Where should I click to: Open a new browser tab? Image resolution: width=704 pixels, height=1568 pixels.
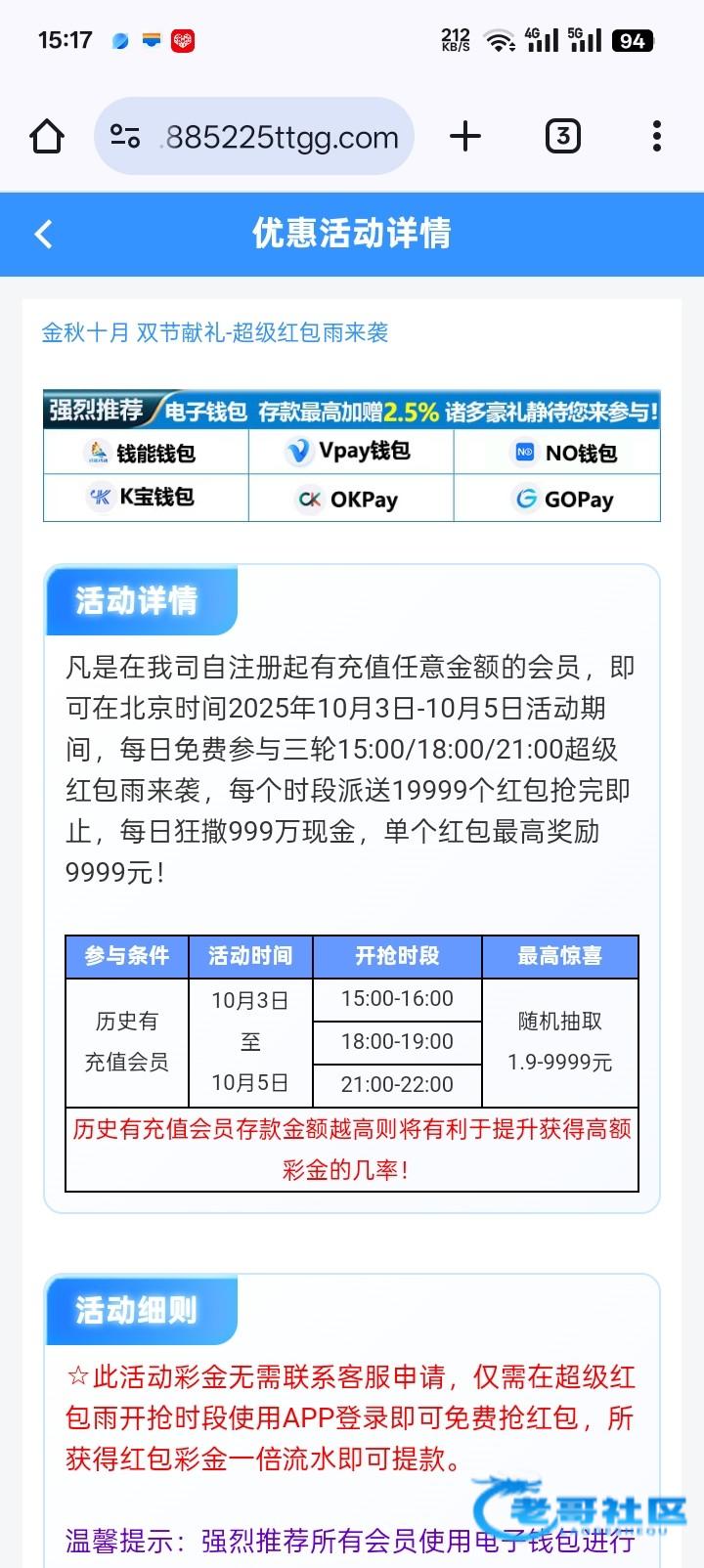465,136
